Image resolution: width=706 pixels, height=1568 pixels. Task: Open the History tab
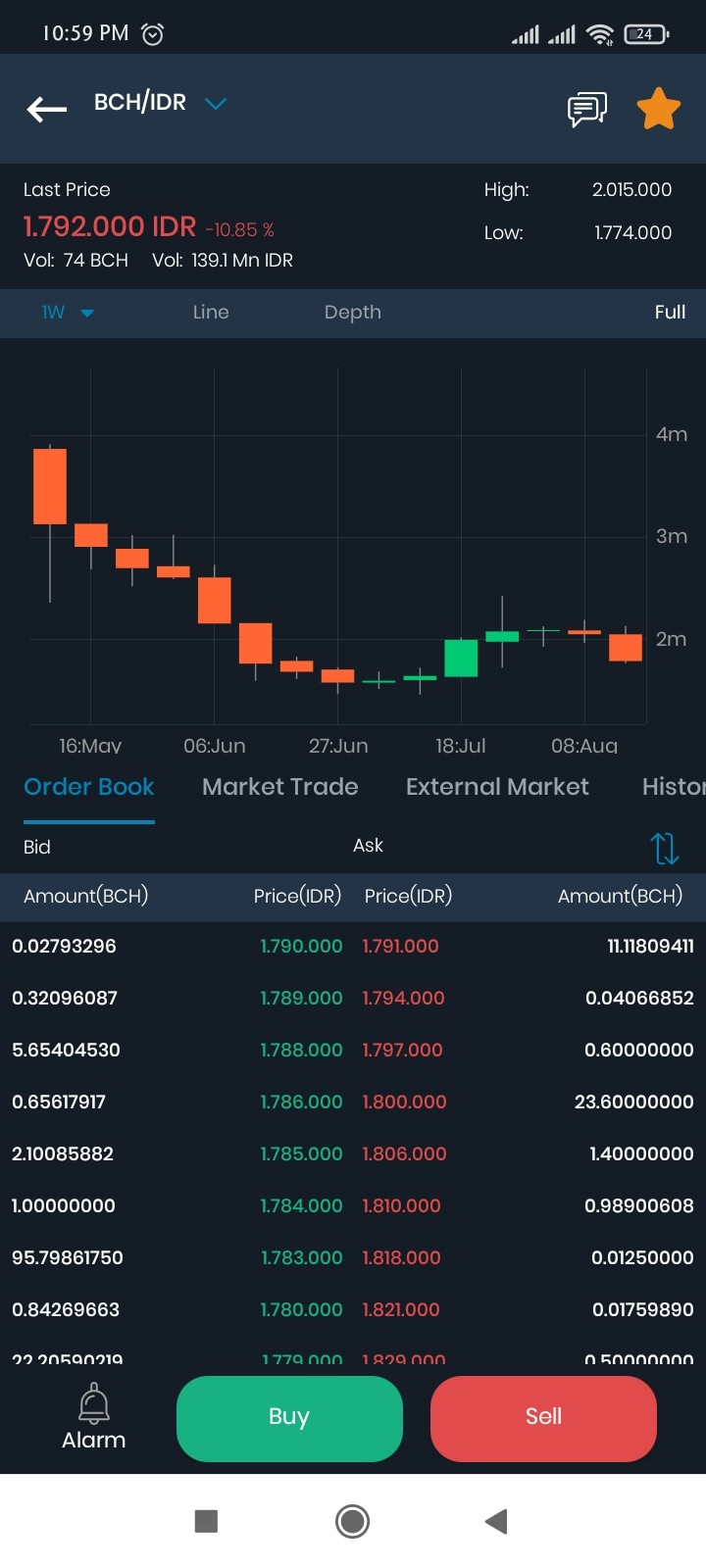tap(674, 787)
